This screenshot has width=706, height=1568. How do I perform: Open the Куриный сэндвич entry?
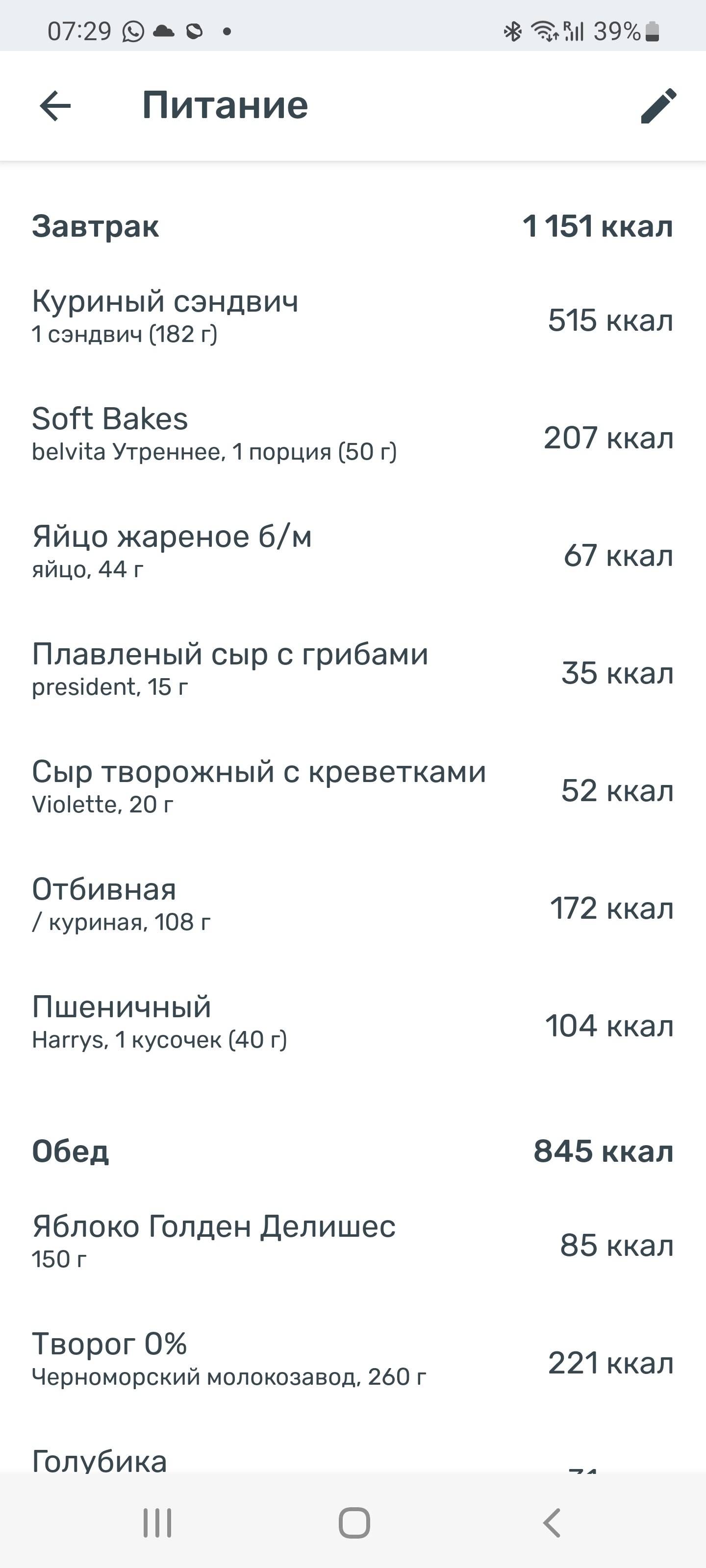coord(352,317)
